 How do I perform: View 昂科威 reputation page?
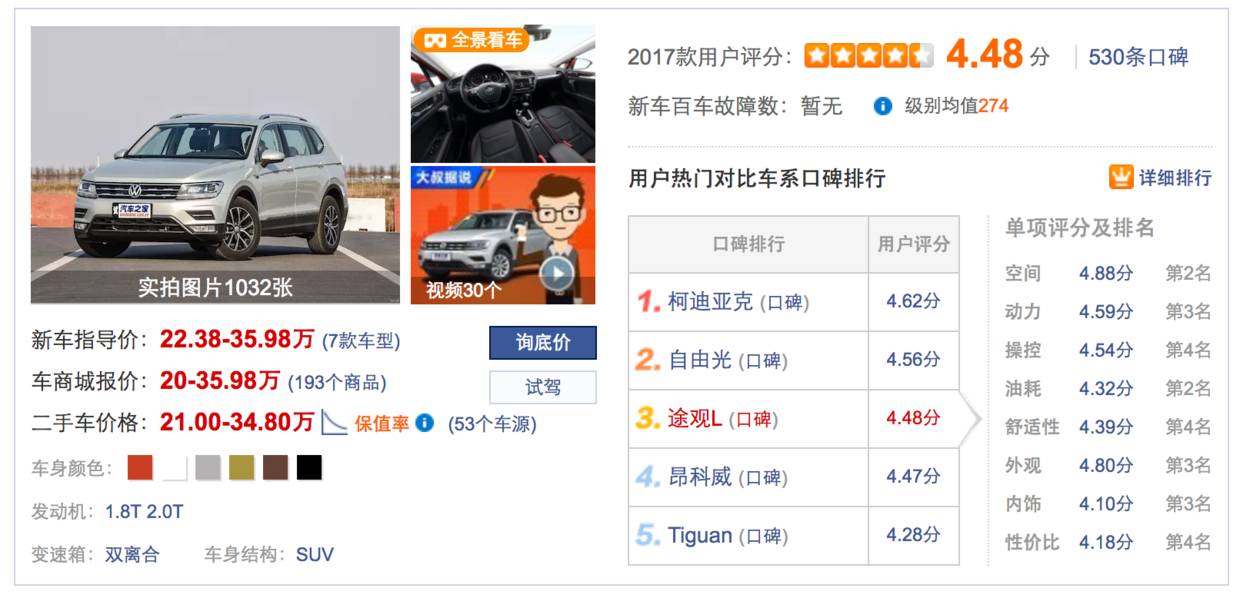pyautogui.click(x=700, y=477)
